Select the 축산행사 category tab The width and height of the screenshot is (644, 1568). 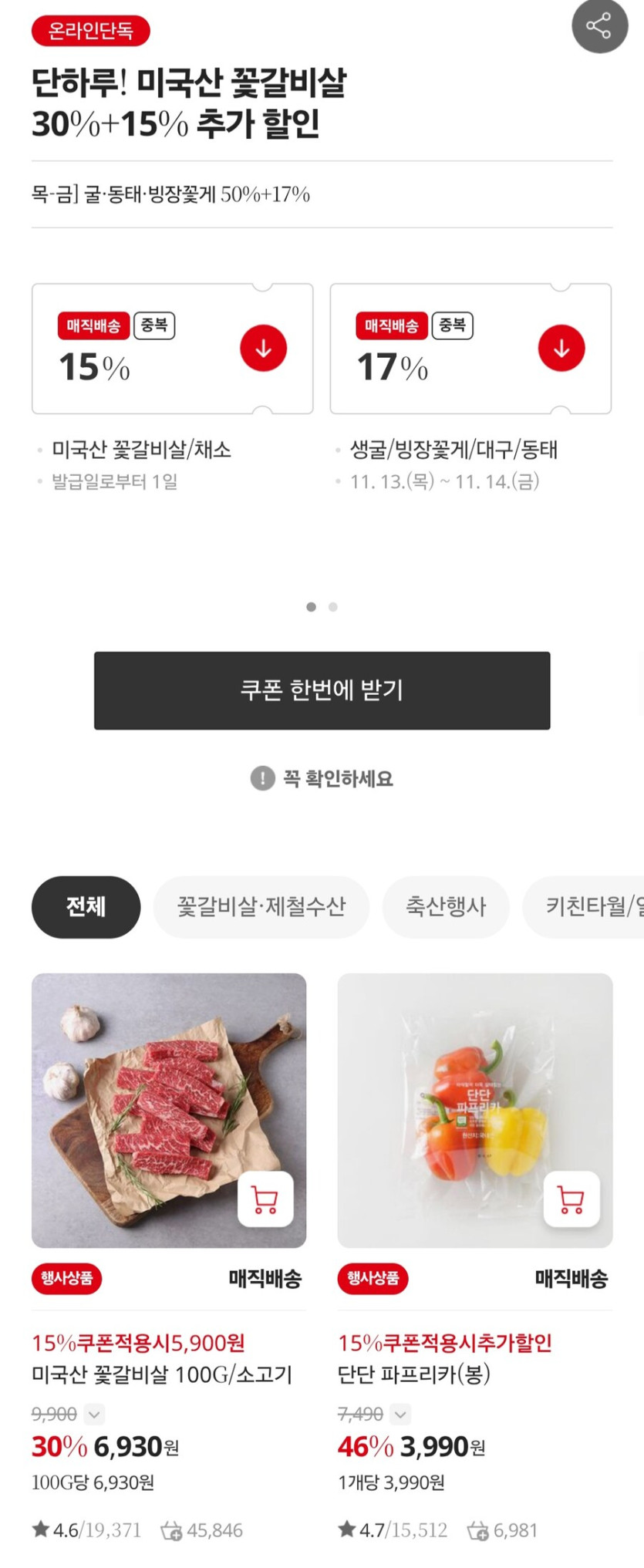(446, 907)
